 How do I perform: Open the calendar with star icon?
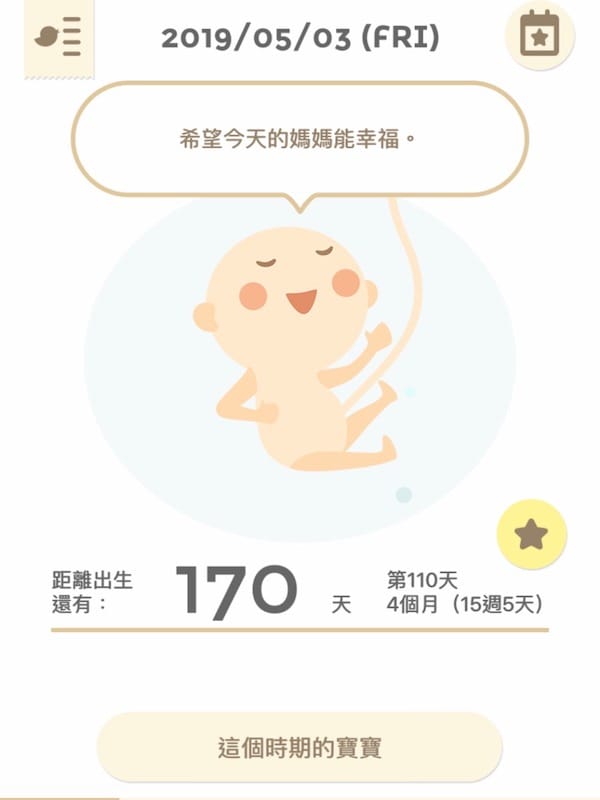point(540,36)
